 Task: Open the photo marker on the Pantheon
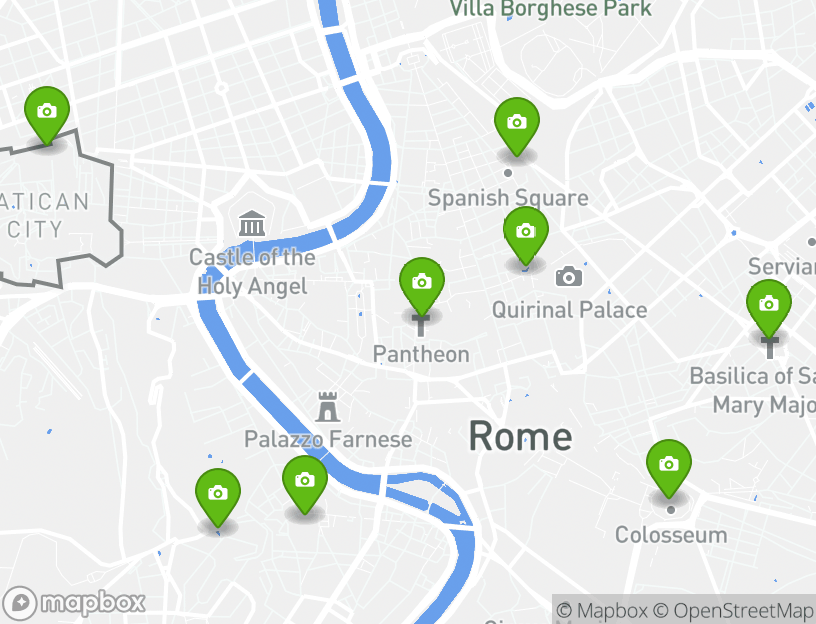[421, 282]
